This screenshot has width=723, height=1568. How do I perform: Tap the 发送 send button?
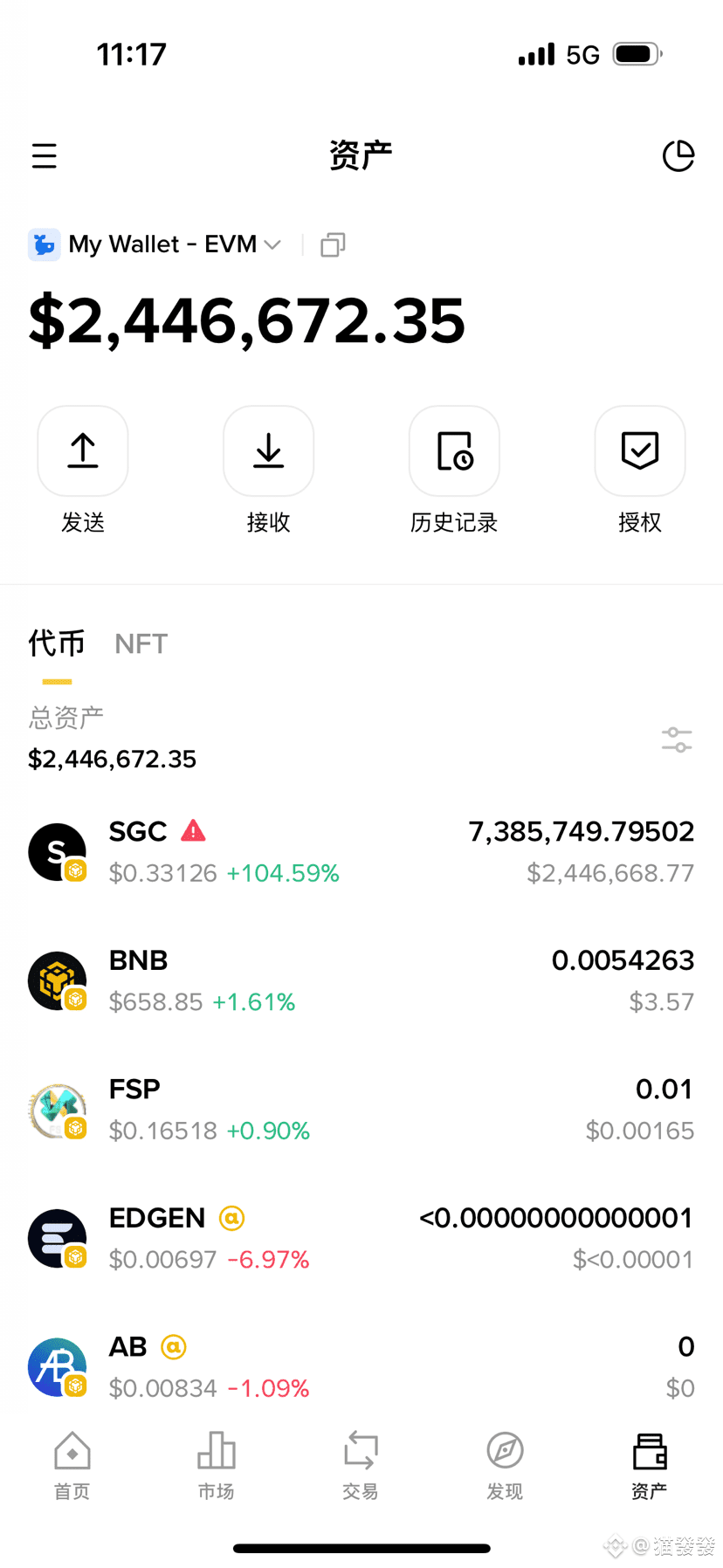83,451
